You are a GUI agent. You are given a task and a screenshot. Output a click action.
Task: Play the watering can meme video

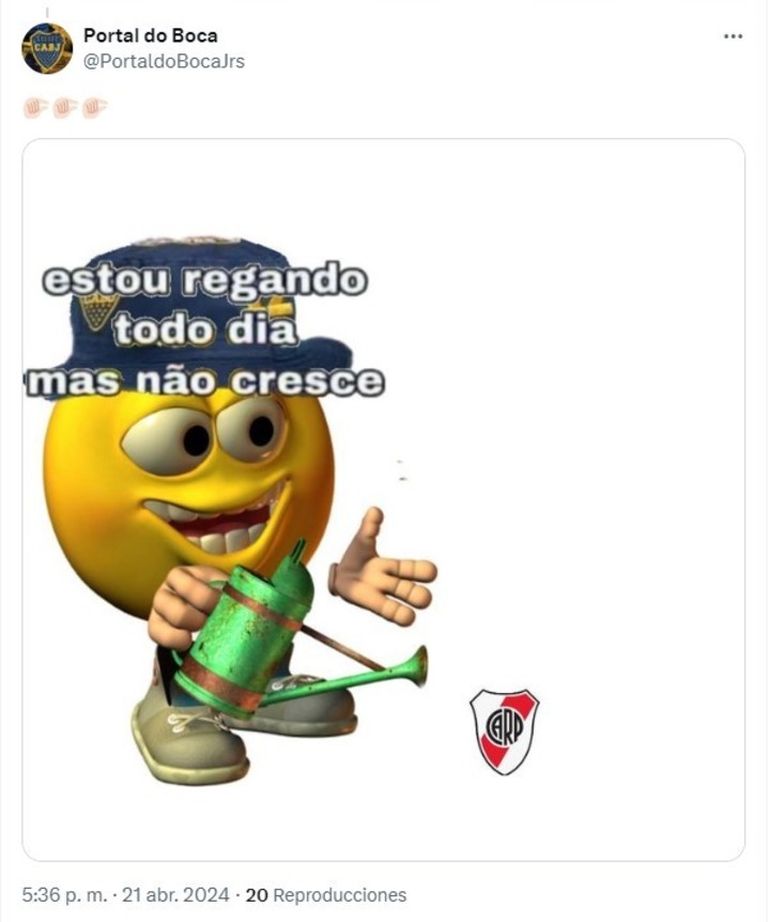pyautogui.click(x=384, y=500)
